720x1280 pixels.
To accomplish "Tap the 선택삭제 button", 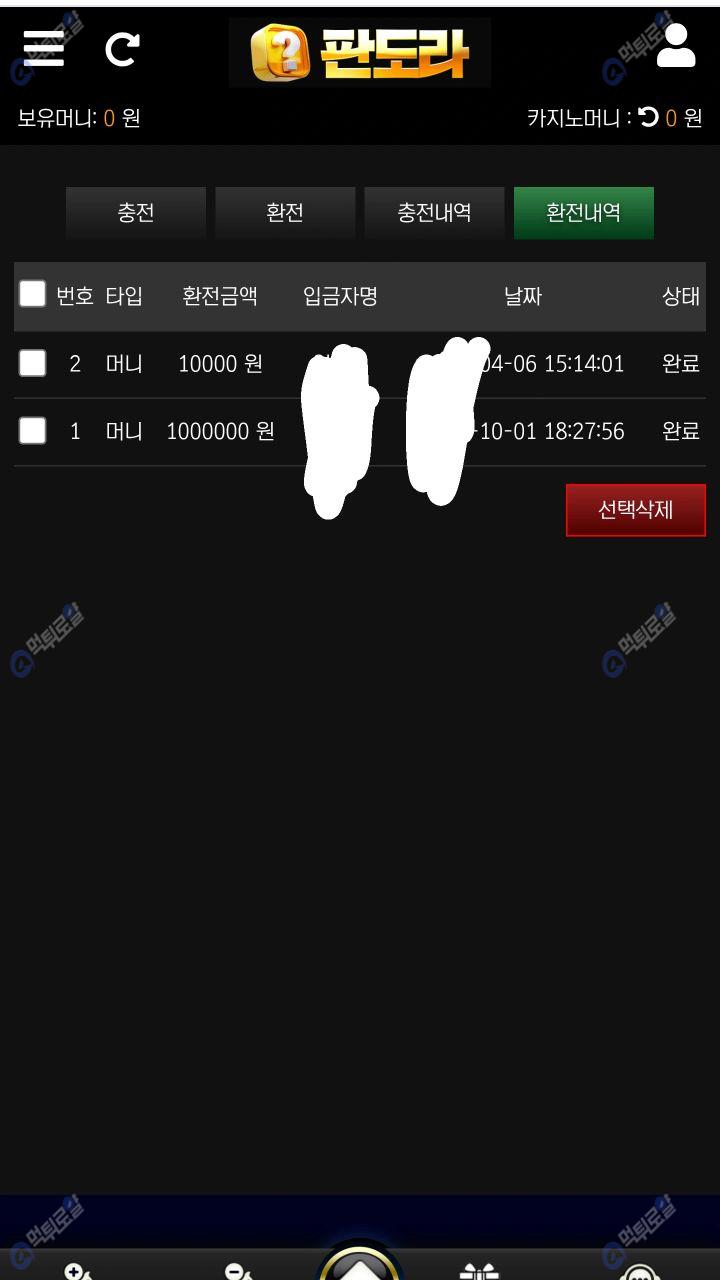I will pyautogui.click(x=635, y=510).
